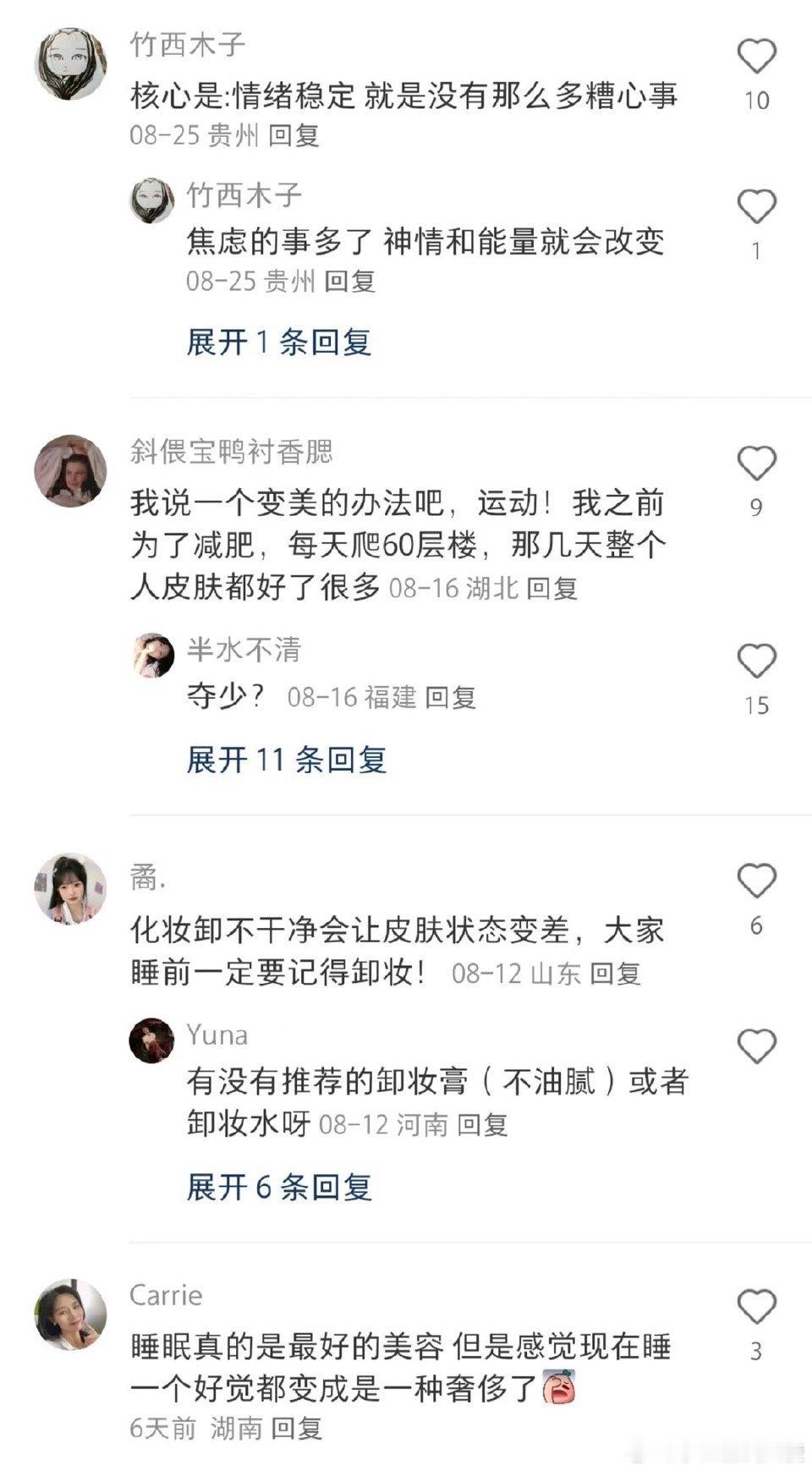Expand the 11 replies under 半水不清
Viewport: 812px width, 1471px height.
288,760
